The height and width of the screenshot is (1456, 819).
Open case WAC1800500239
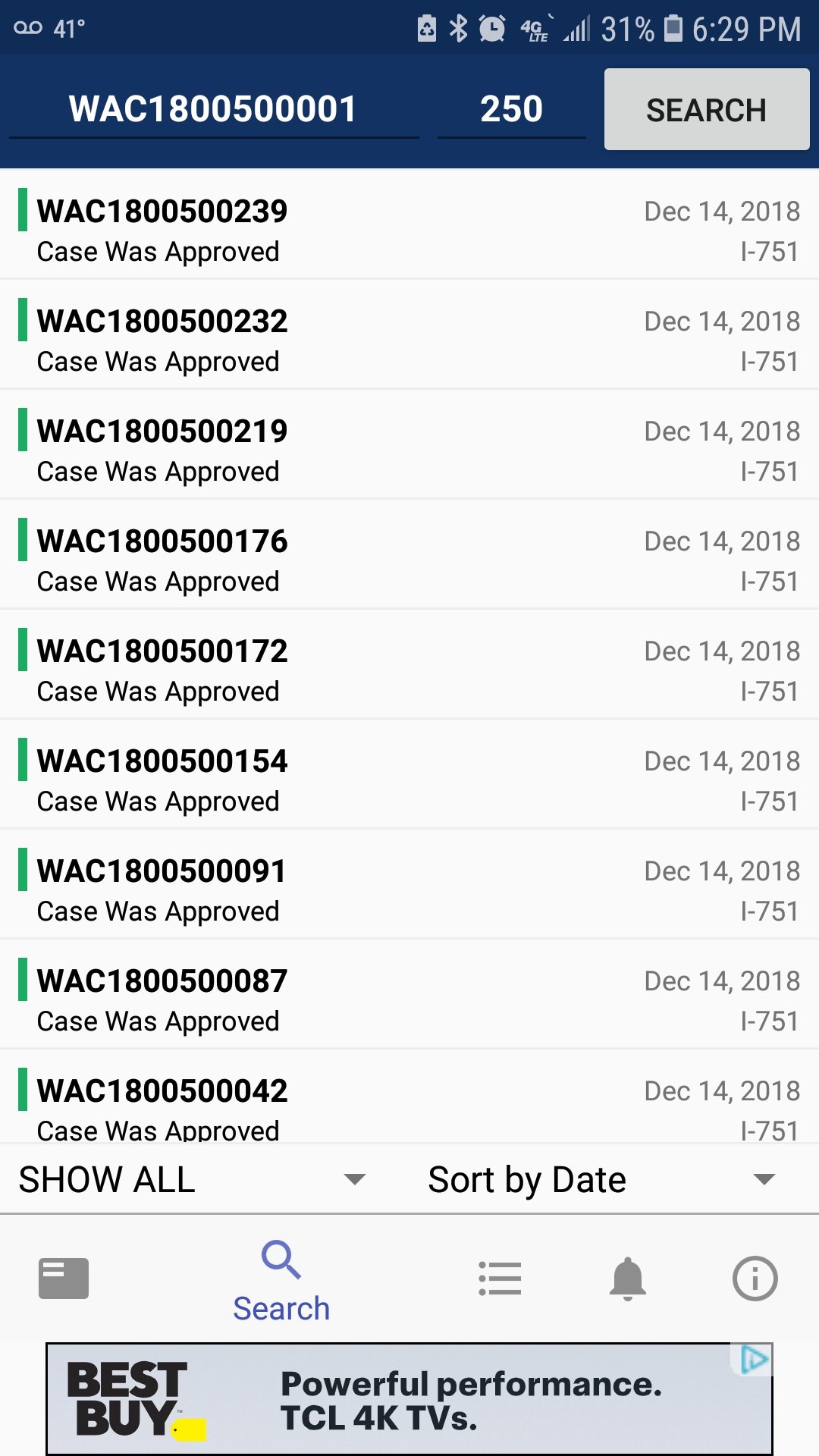coord(409,224)
